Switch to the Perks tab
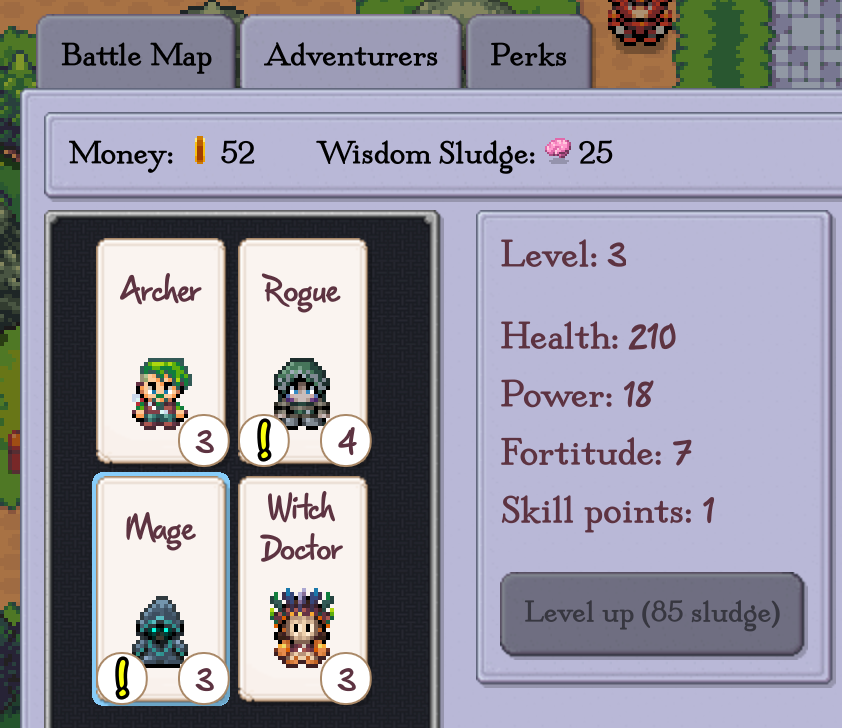 528,55
